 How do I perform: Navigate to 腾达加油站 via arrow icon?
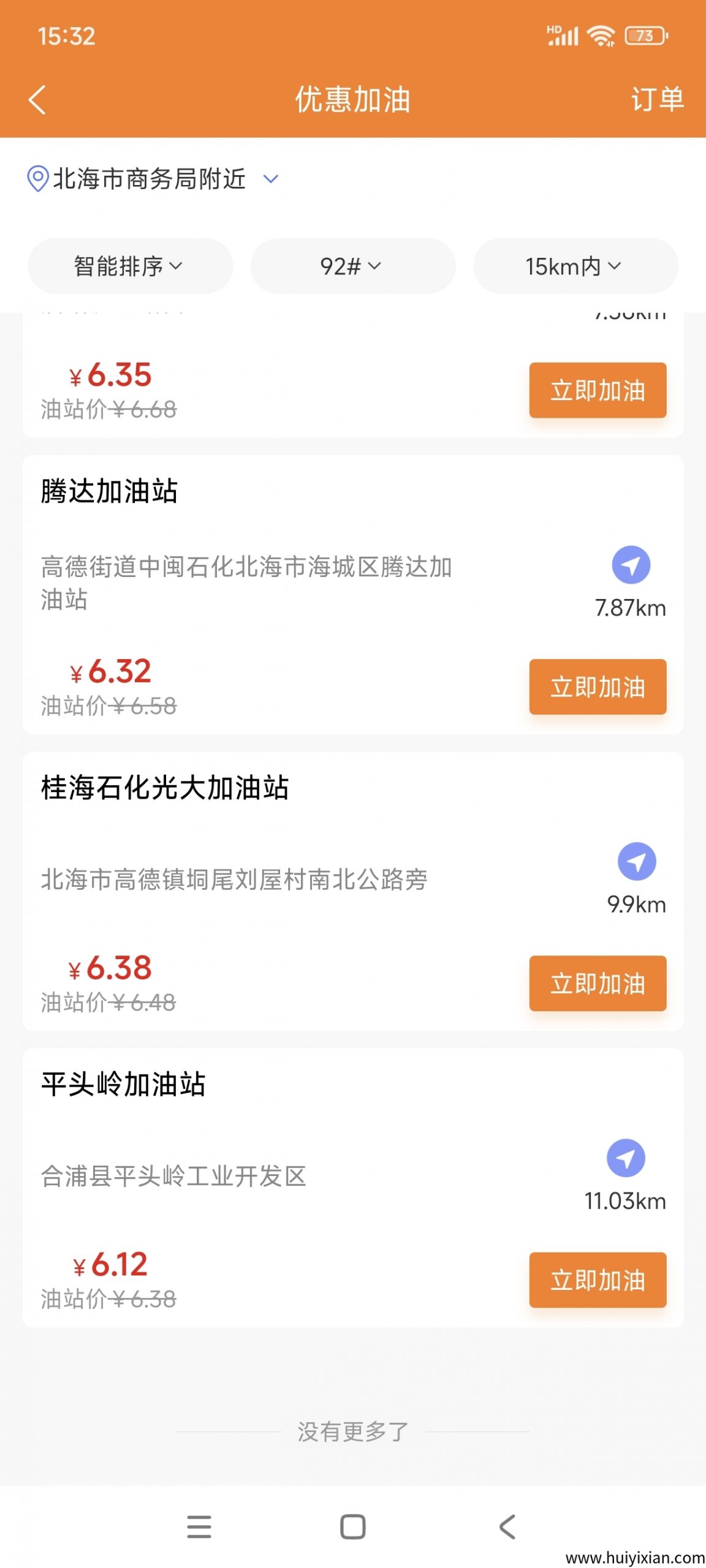tap(631, 565)
